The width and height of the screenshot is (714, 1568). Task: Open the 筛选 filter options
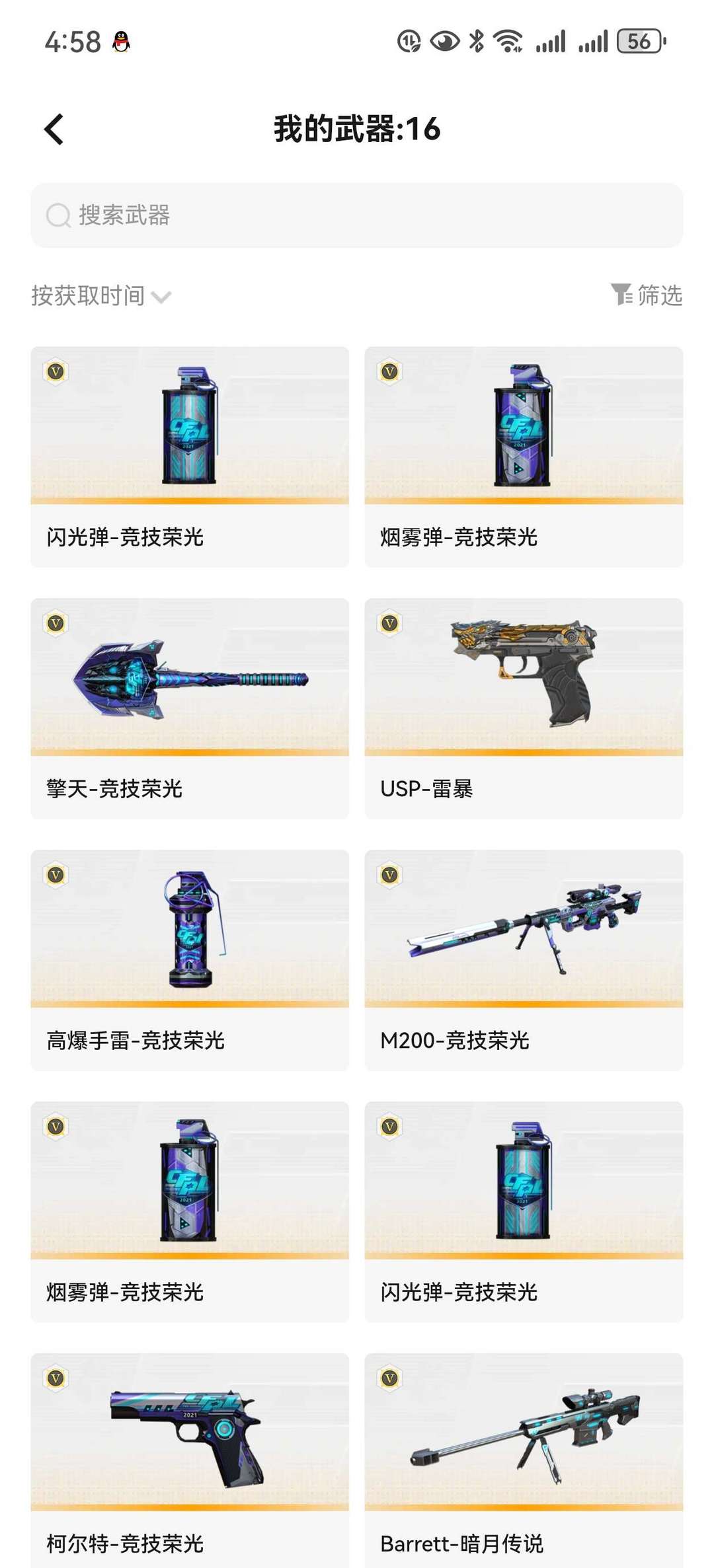click(x=647, y=295)
